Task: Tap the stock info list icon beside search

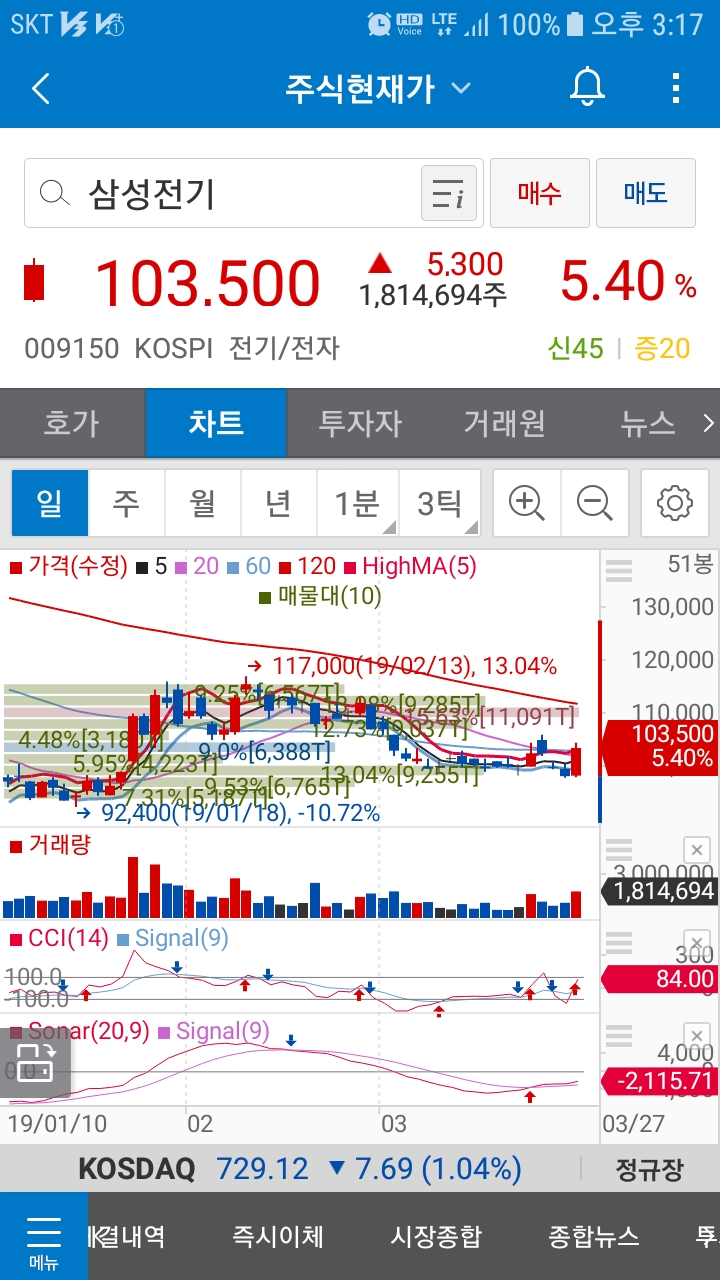Action: point(447,193)
